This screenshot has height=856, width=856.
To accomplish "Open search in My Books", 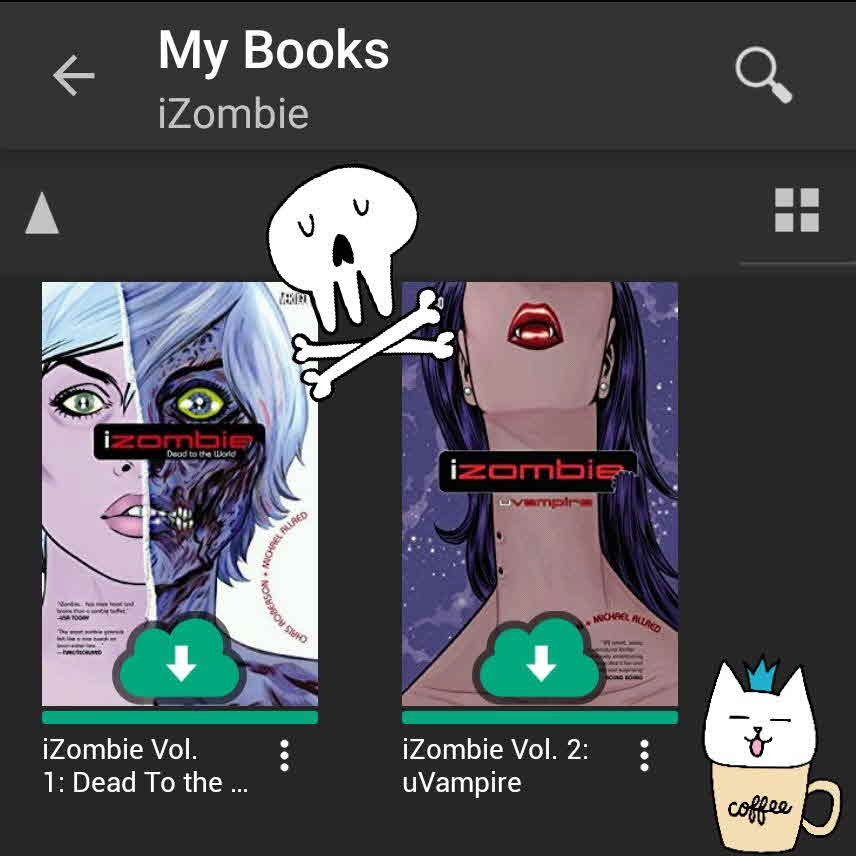I will 763,75.
